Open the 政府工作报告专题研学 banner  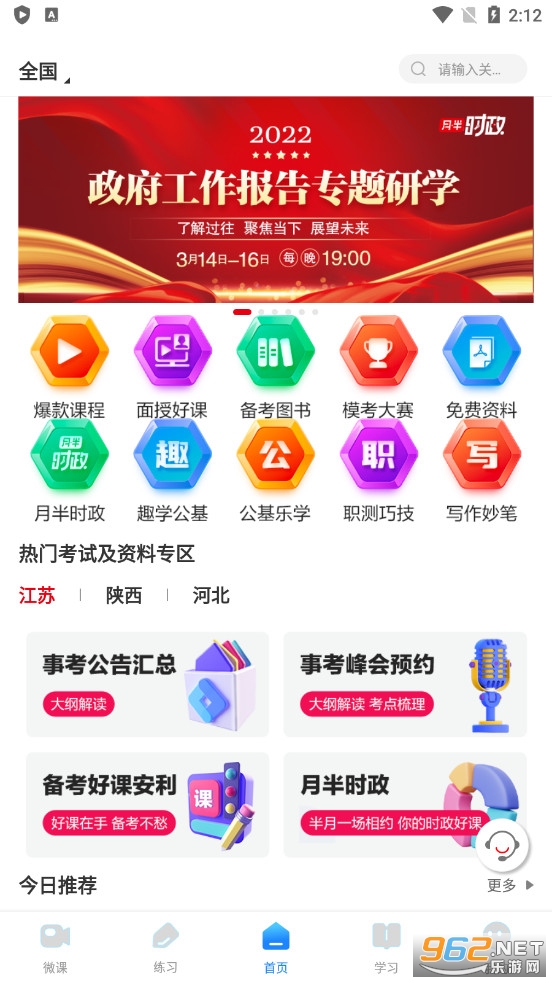click(x=276, y=199)
